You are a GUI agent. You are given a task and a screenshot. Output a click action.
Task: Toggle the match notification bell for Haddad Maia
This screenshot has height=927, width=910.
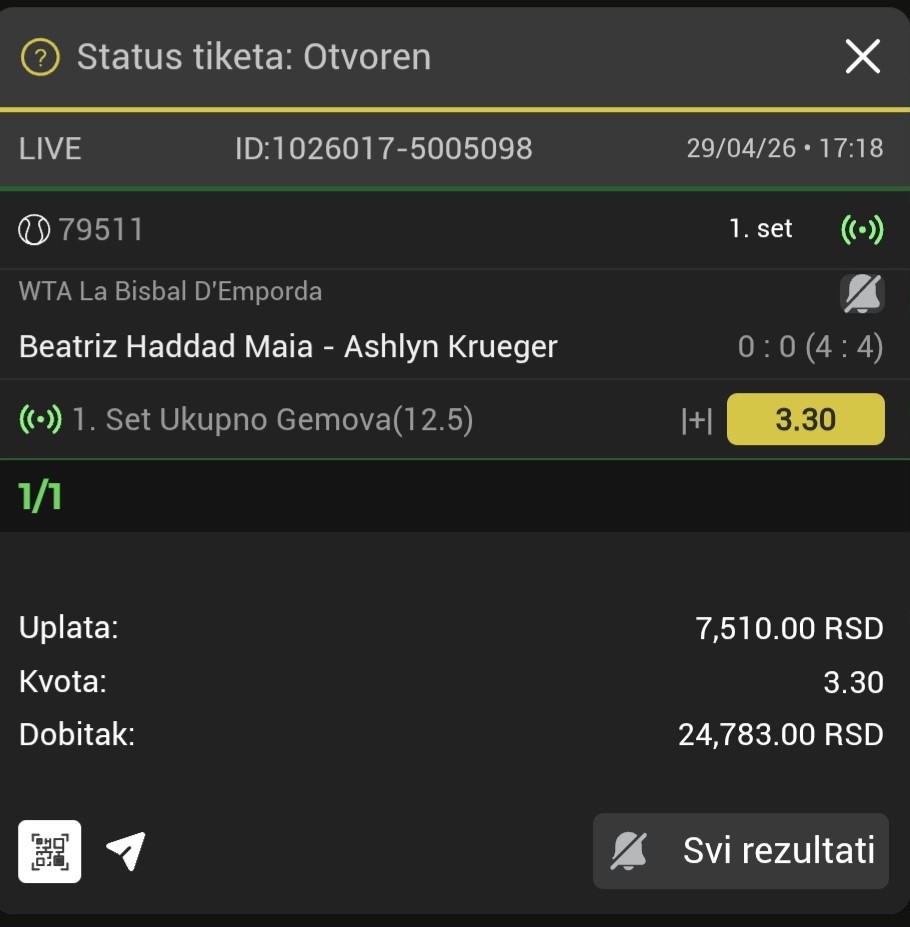click(x=861, y=293)
